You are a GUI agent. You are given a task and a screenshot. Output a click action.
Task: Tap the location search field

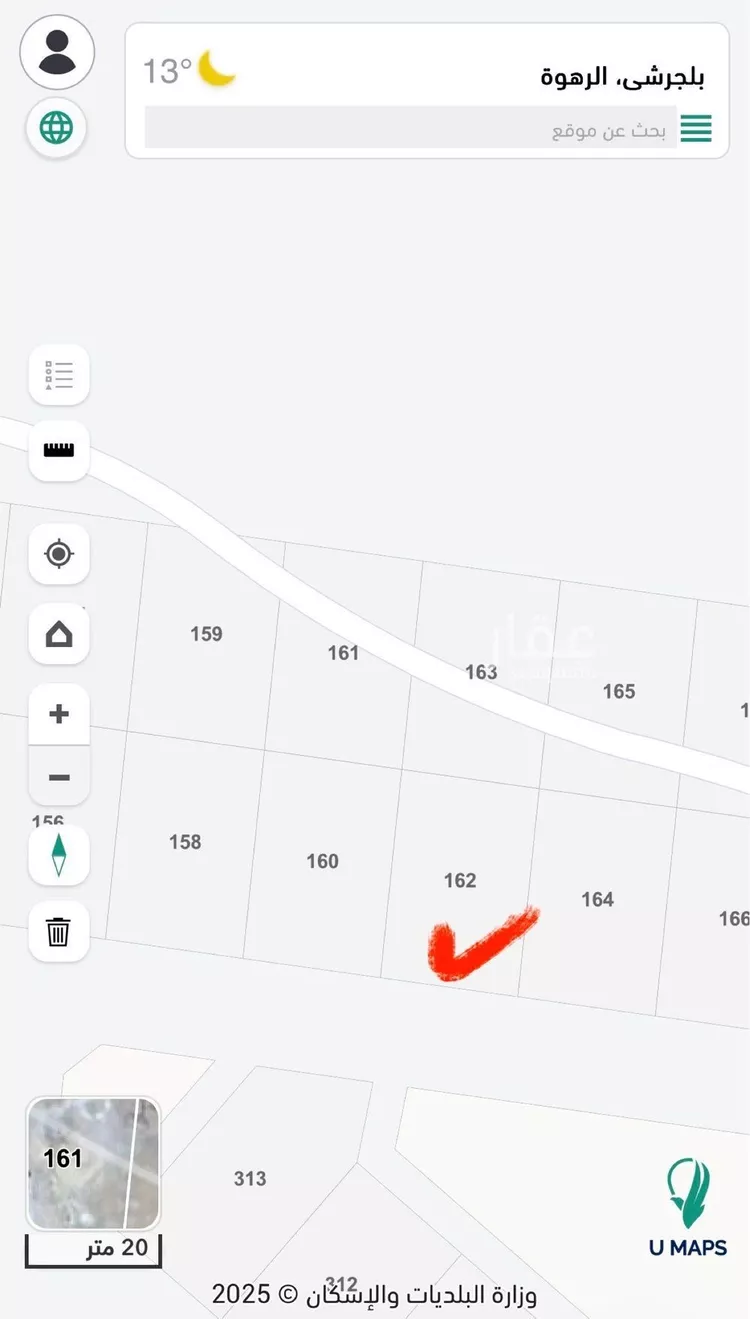click(410, 129)
